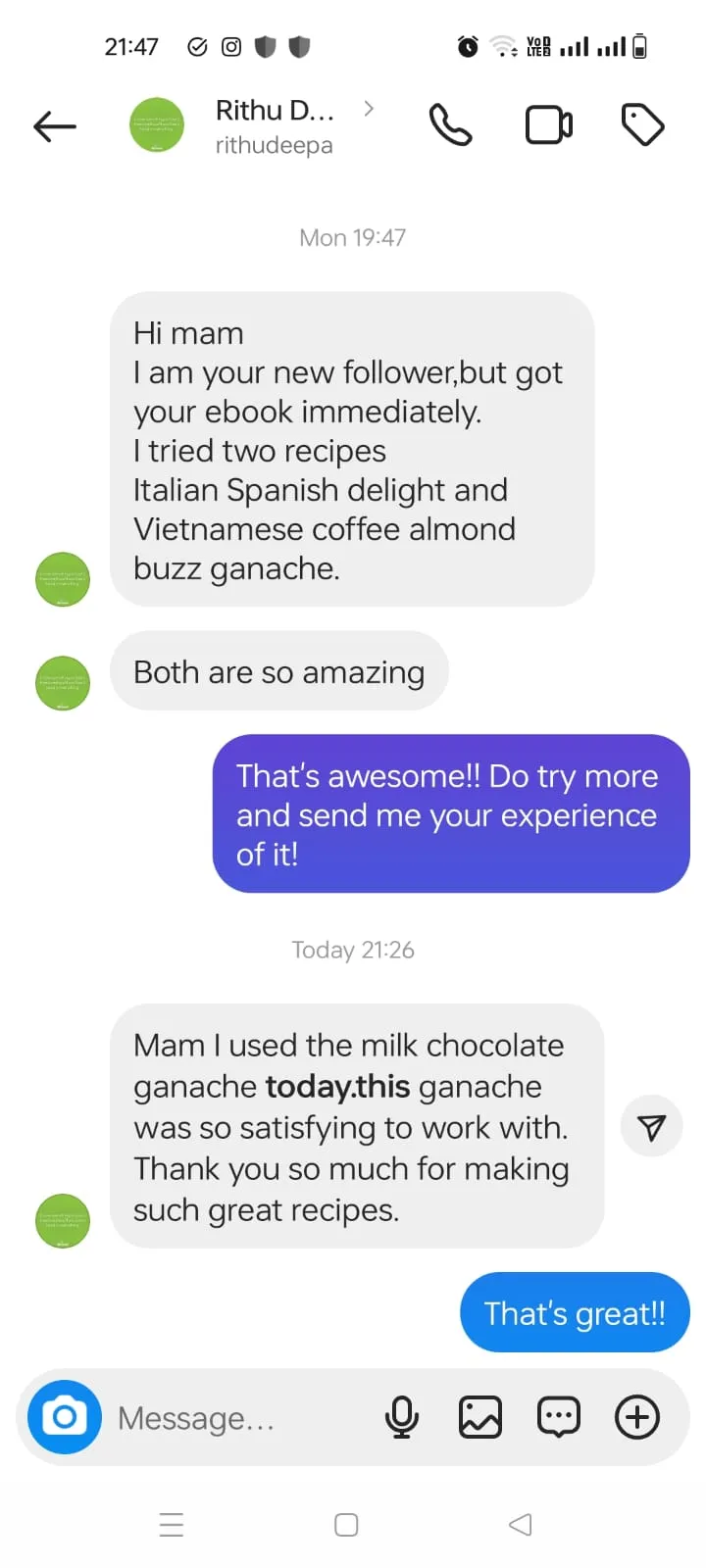Open saved replies chat bubble icon
Image resolution: width=706 pixels, height=1568 pixels.
559,1417
